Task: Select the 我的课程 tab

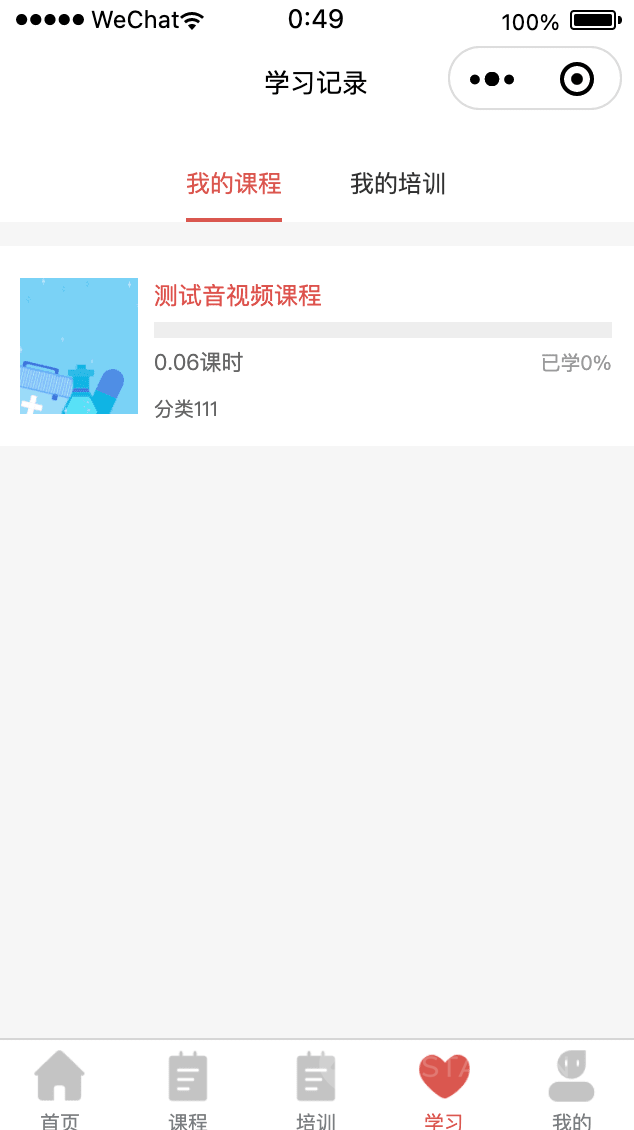Action: click(x=234, y=184)
